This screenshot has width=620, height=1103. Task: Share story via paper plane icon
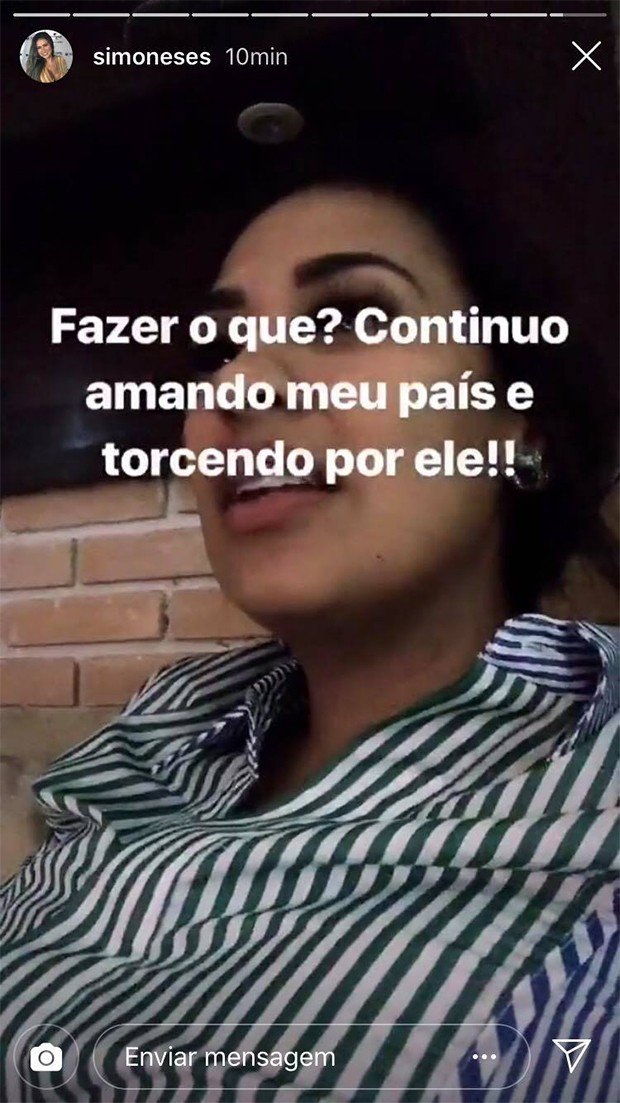click(x=571, y=1056)
